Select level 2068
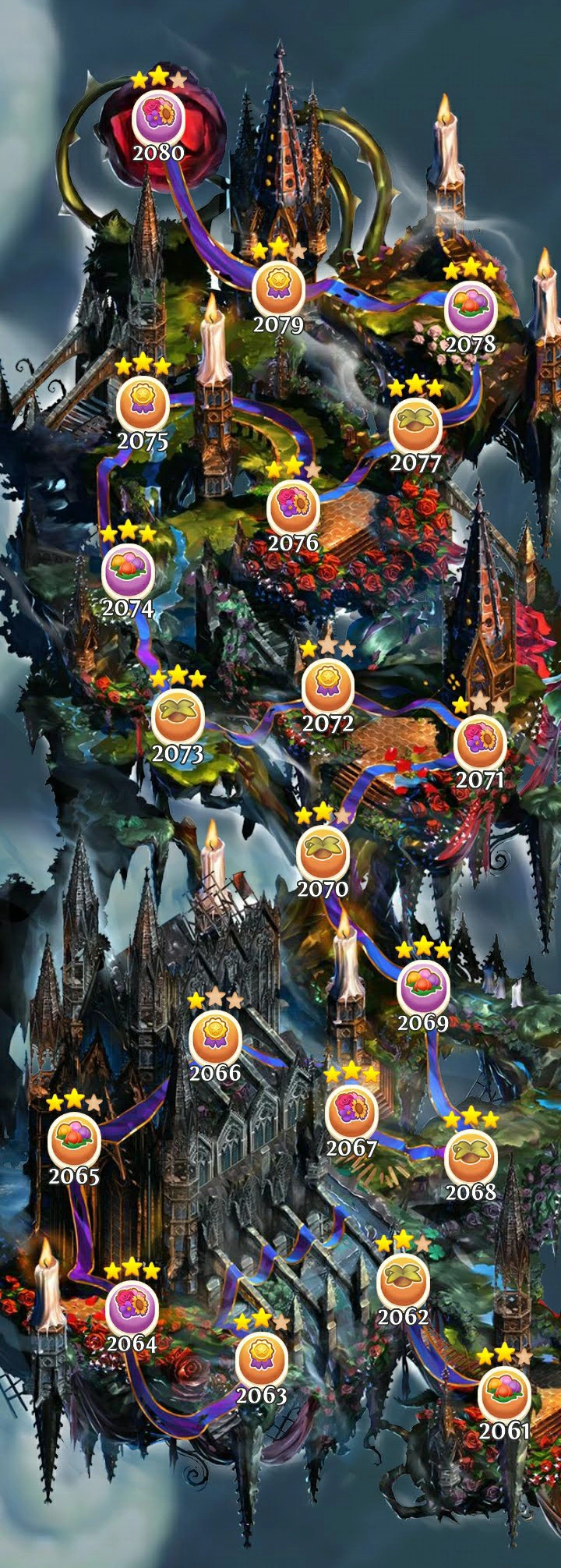Viewport: 561px width, 1568px height. pyautogui.click(x=471, y=1156)
